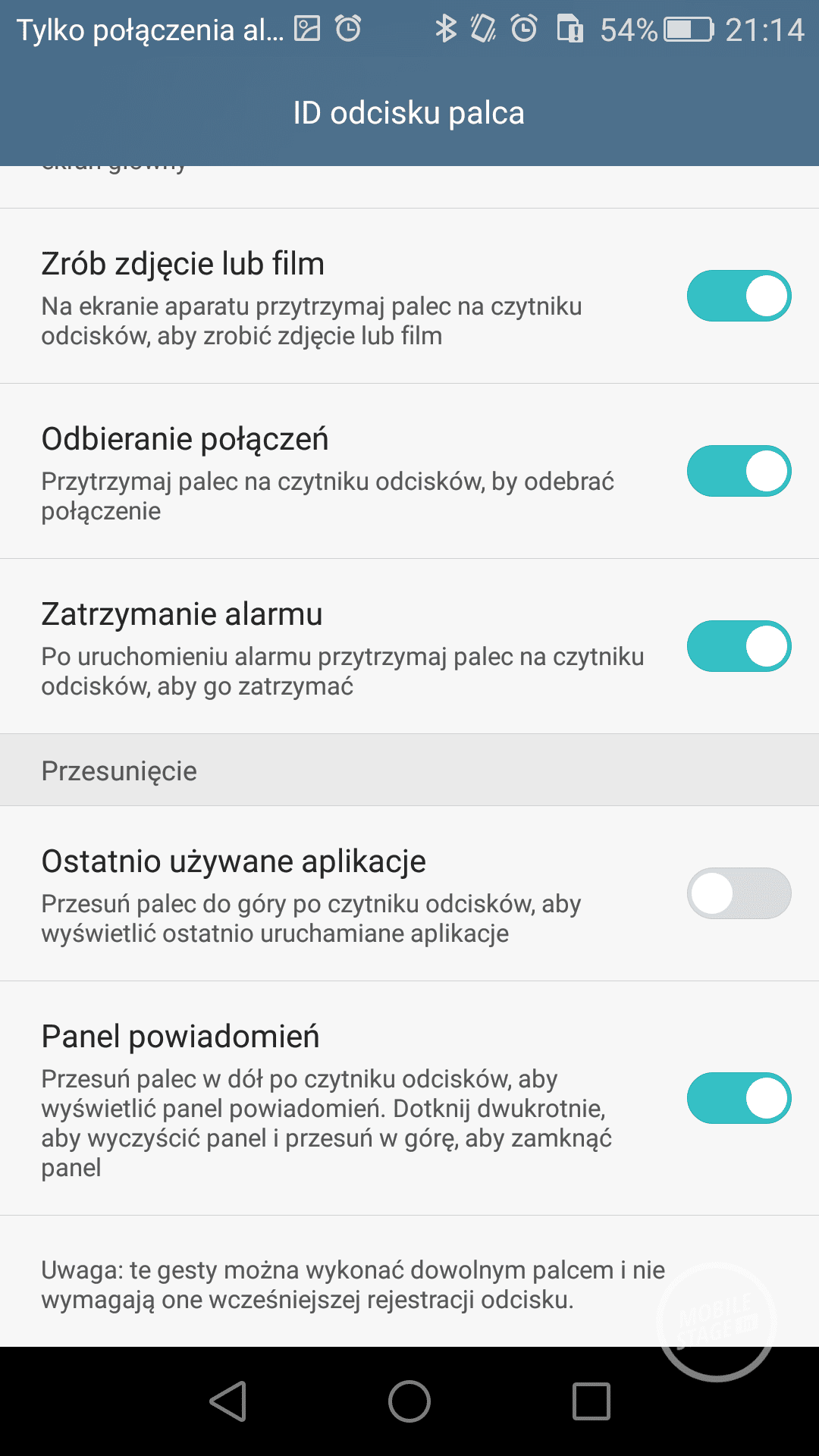Viewport: 819px width, 1456px height.
Task: Toggle the Panel powiadomień switch off
Action: coord(739,1098)
